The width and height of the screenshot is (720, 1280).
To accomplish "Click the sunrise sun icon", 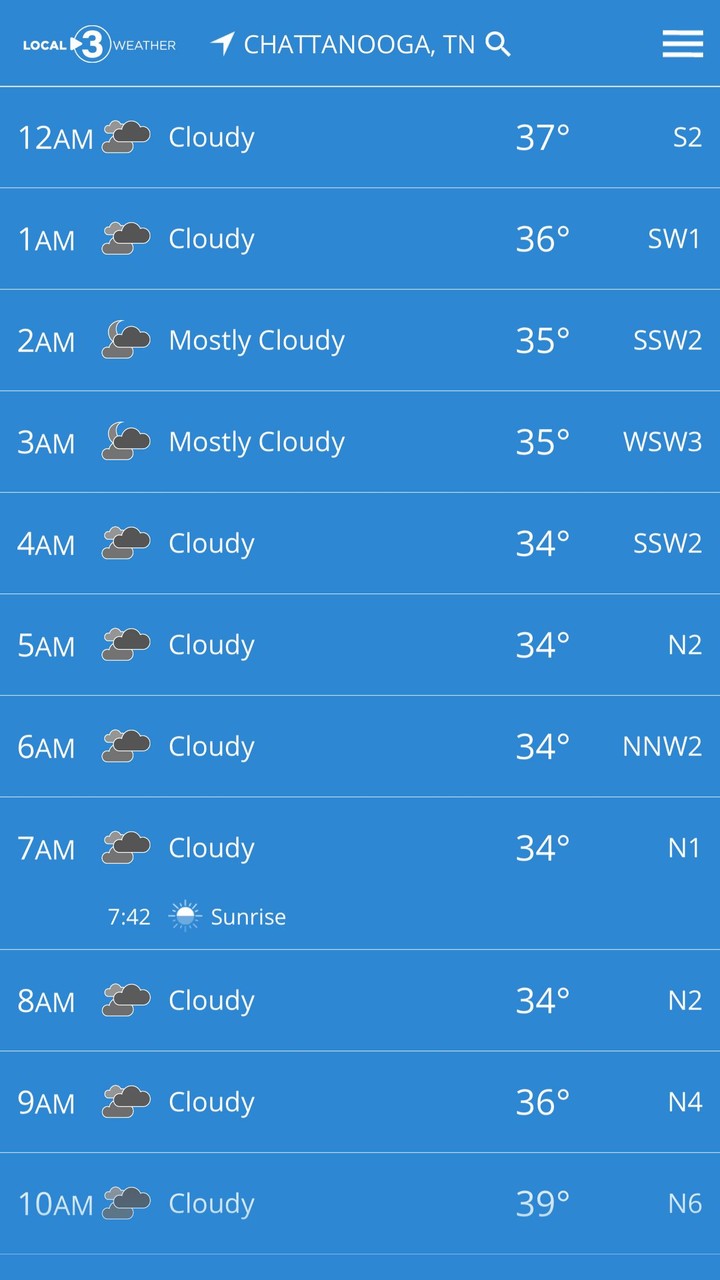I will [x=184, y=916].
